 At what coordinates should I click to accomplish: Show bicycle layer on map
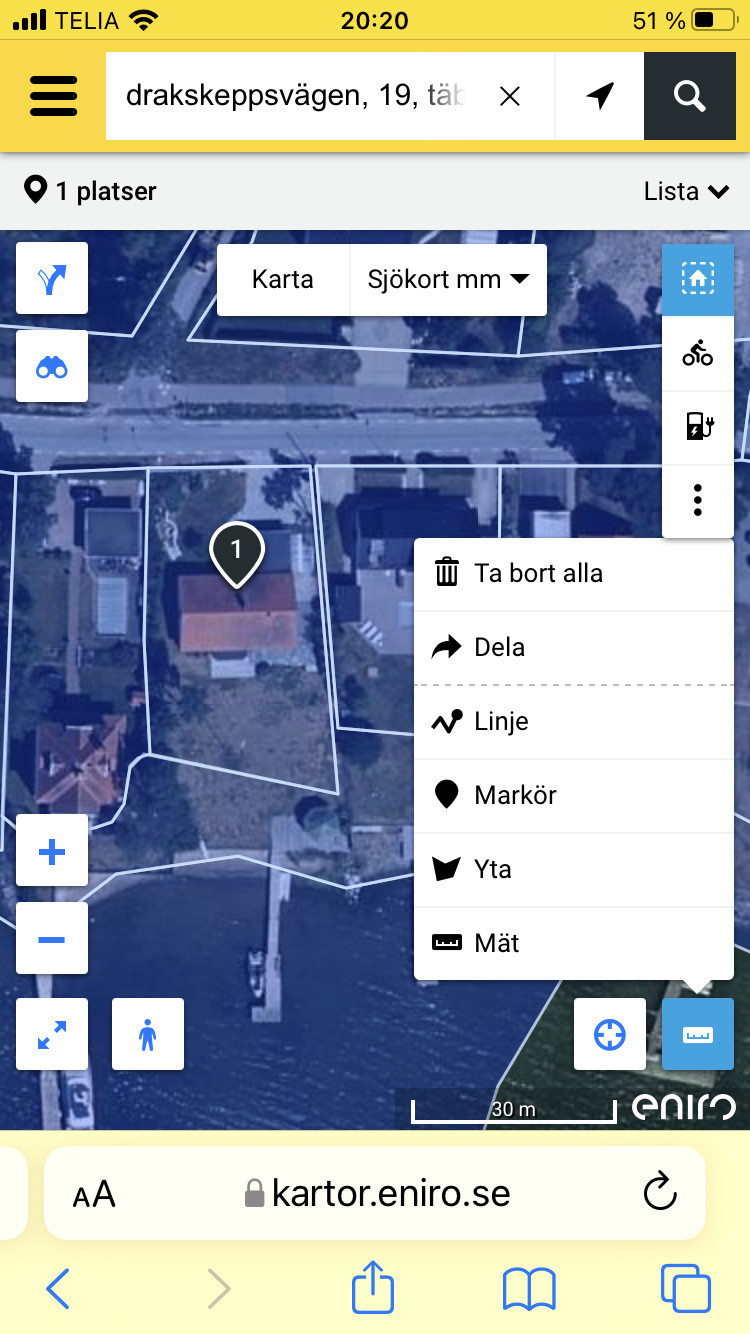(698, 353)
